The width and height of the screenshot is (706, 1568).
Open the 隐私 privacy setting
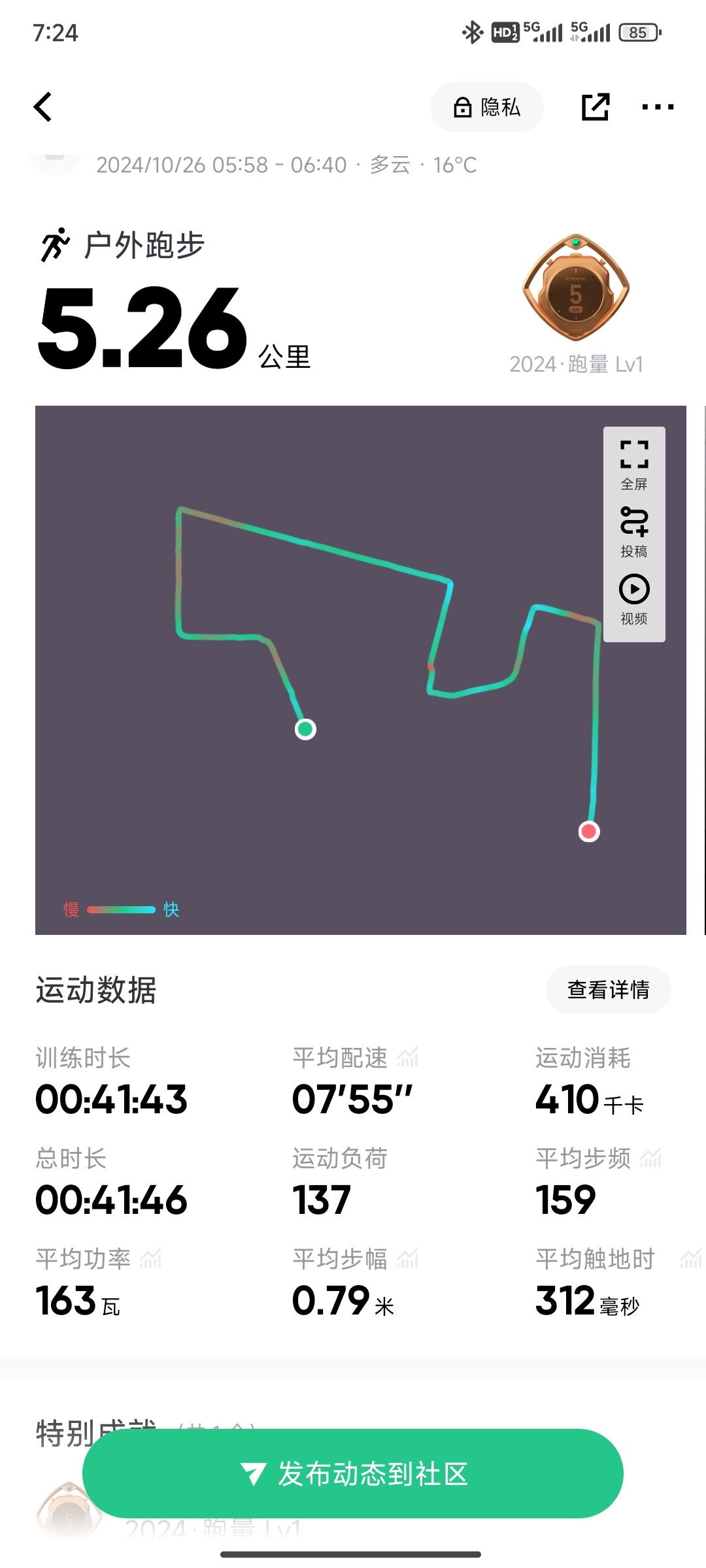point(487,107)
